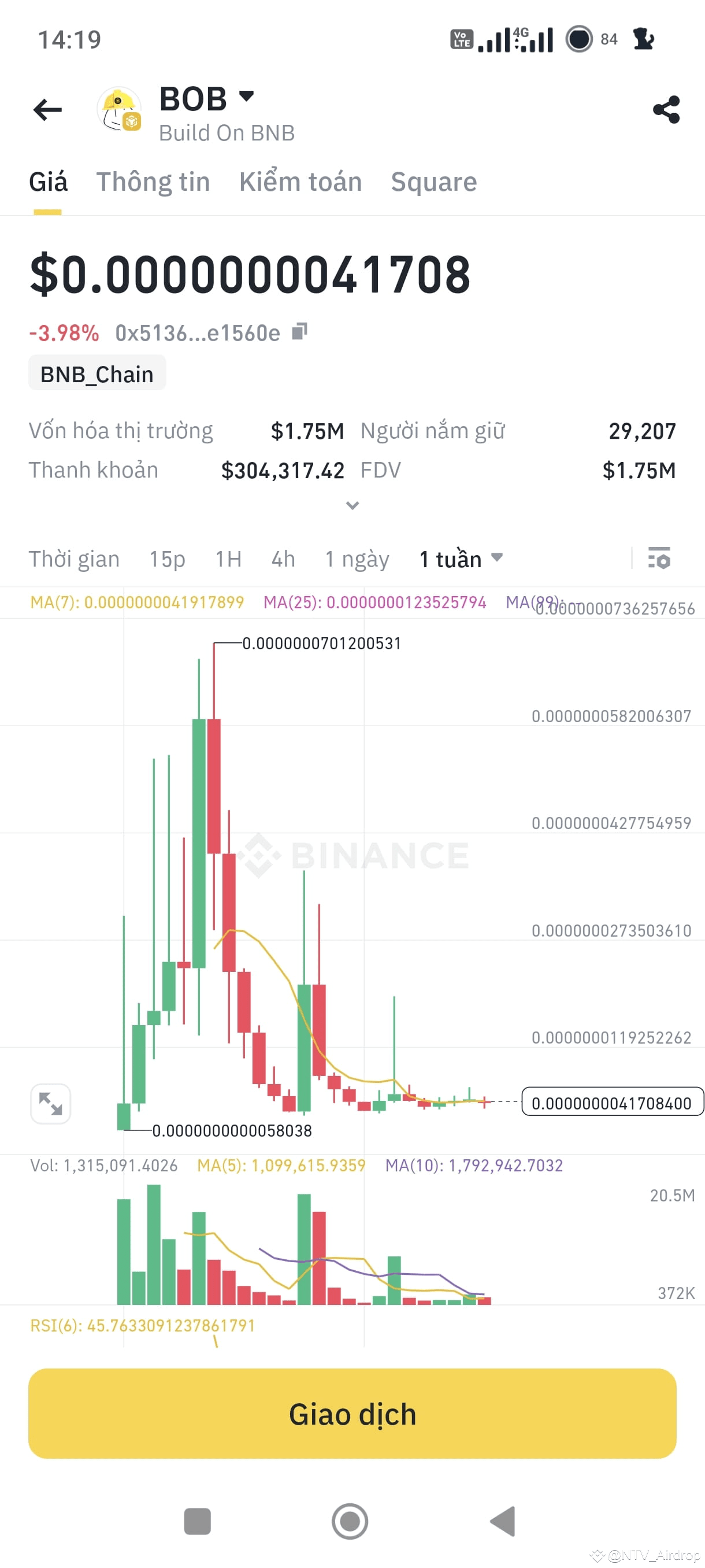Switch to the Thông tin tab
This screenshot has width=705, height=1568.
[x=153, y=182]
